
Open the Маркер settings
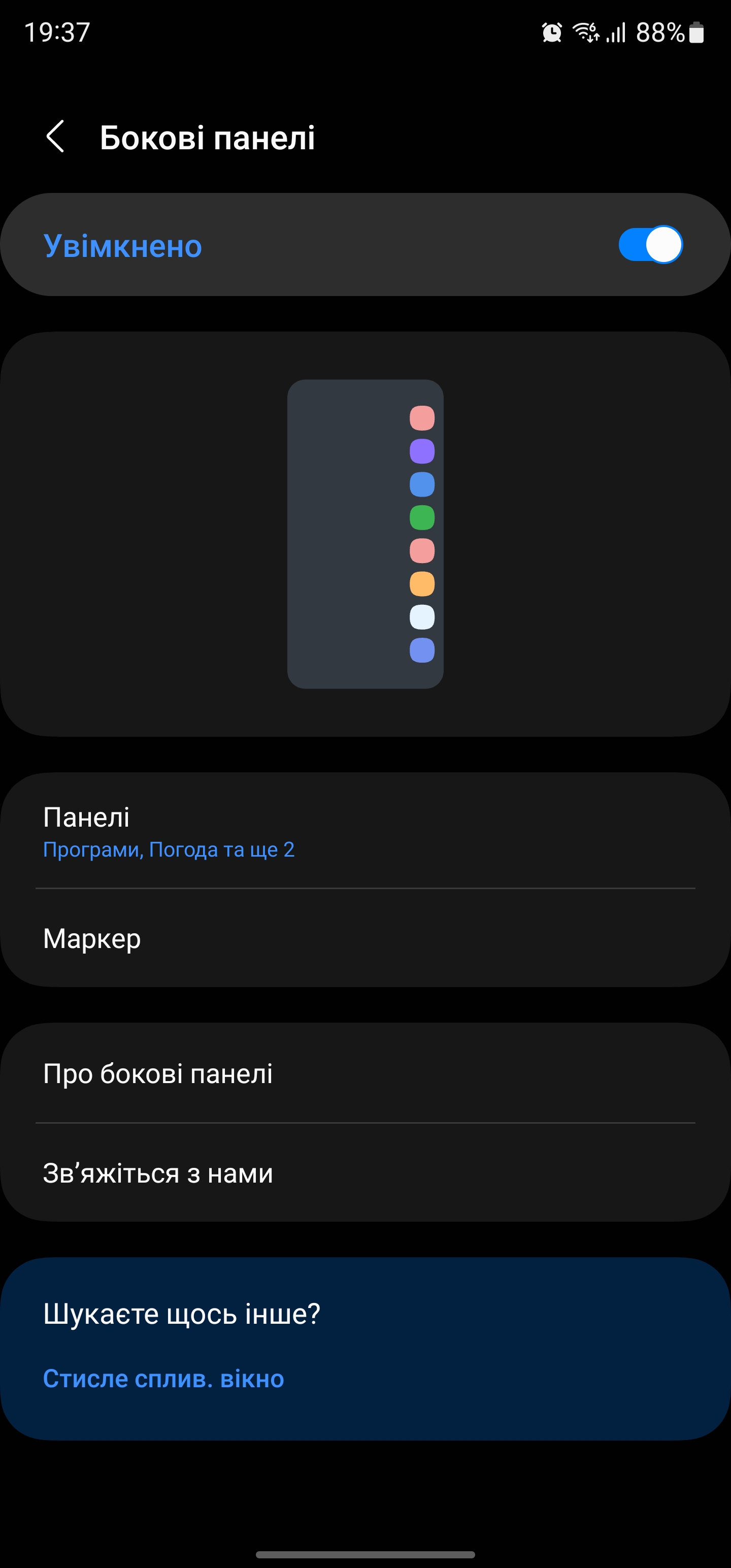coord(365,938)
